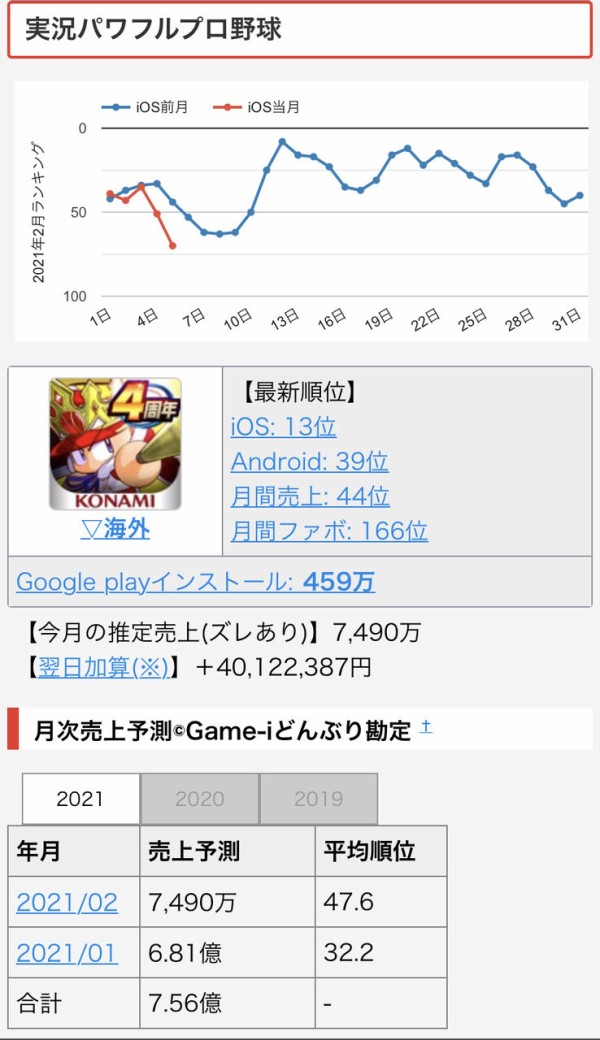Screen dimensions: 600x1040
Task: Open the 2021/02 monthly details
Action: pos(67,902)
